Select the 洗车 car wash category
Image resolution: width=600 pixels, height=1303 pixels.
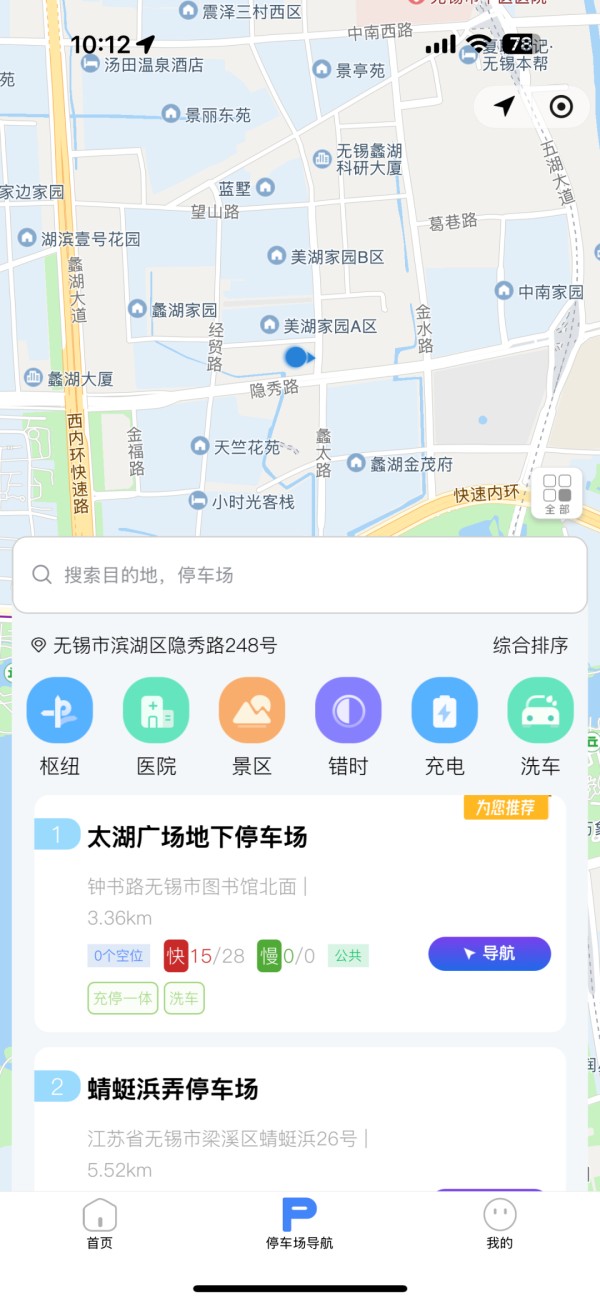pyautogui.click(x=540, y=727)
